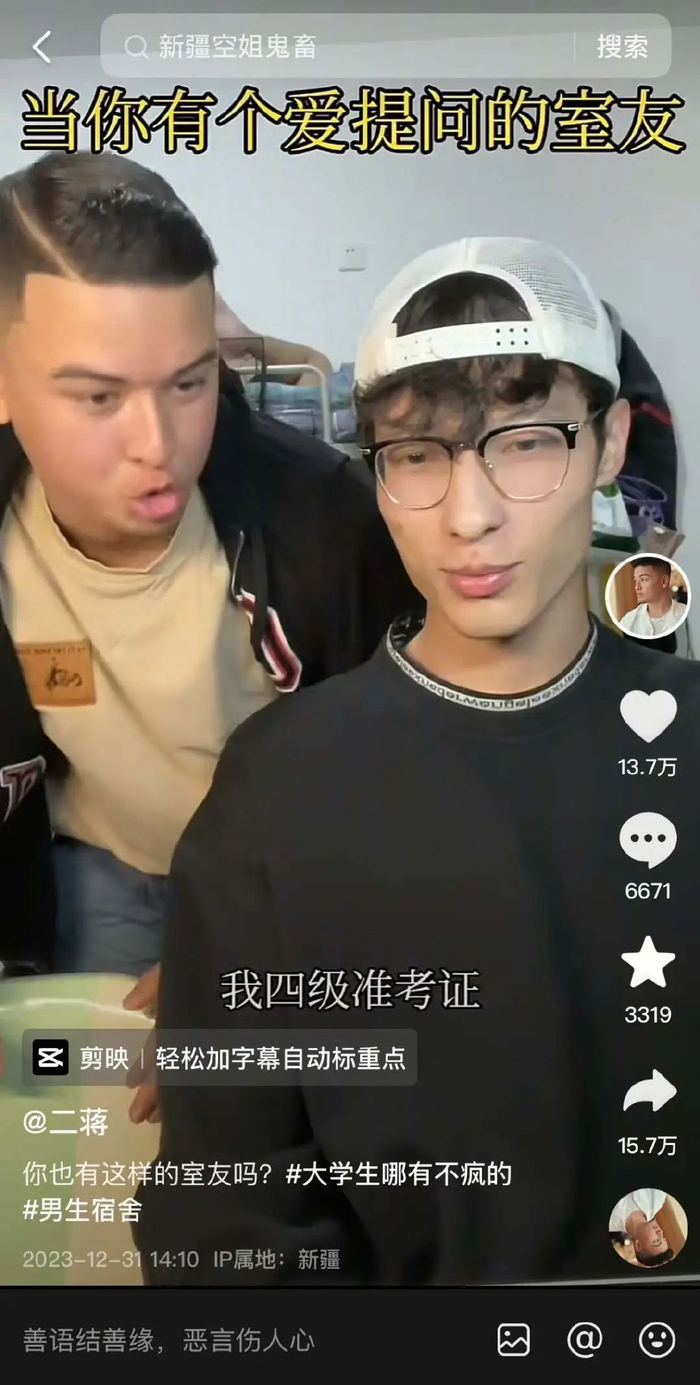The image size is (700, 1385).
Task: Open the emoji picker
Action: [x=656, y=1340]
